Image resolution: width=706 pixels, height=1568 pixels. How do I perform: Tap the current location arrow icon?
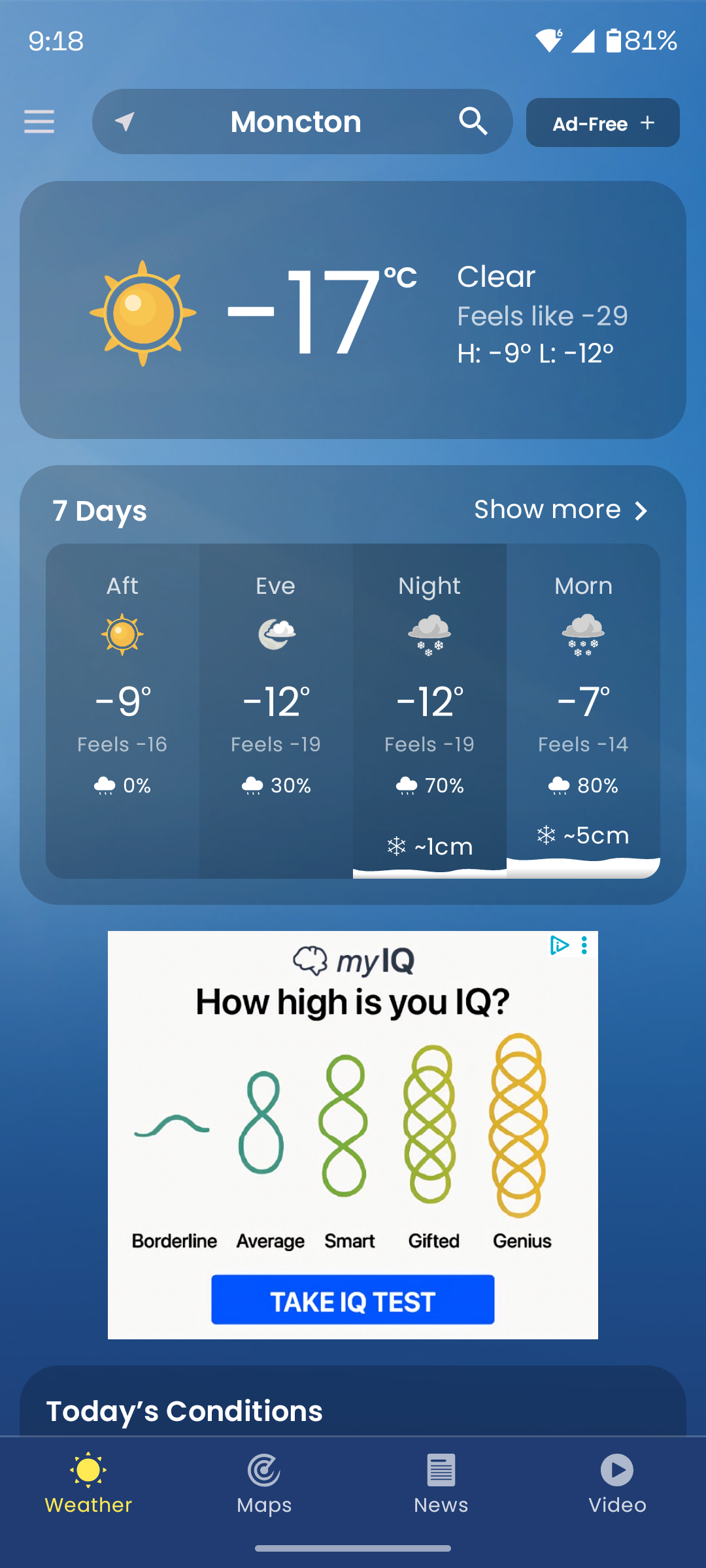click(125, 122)
